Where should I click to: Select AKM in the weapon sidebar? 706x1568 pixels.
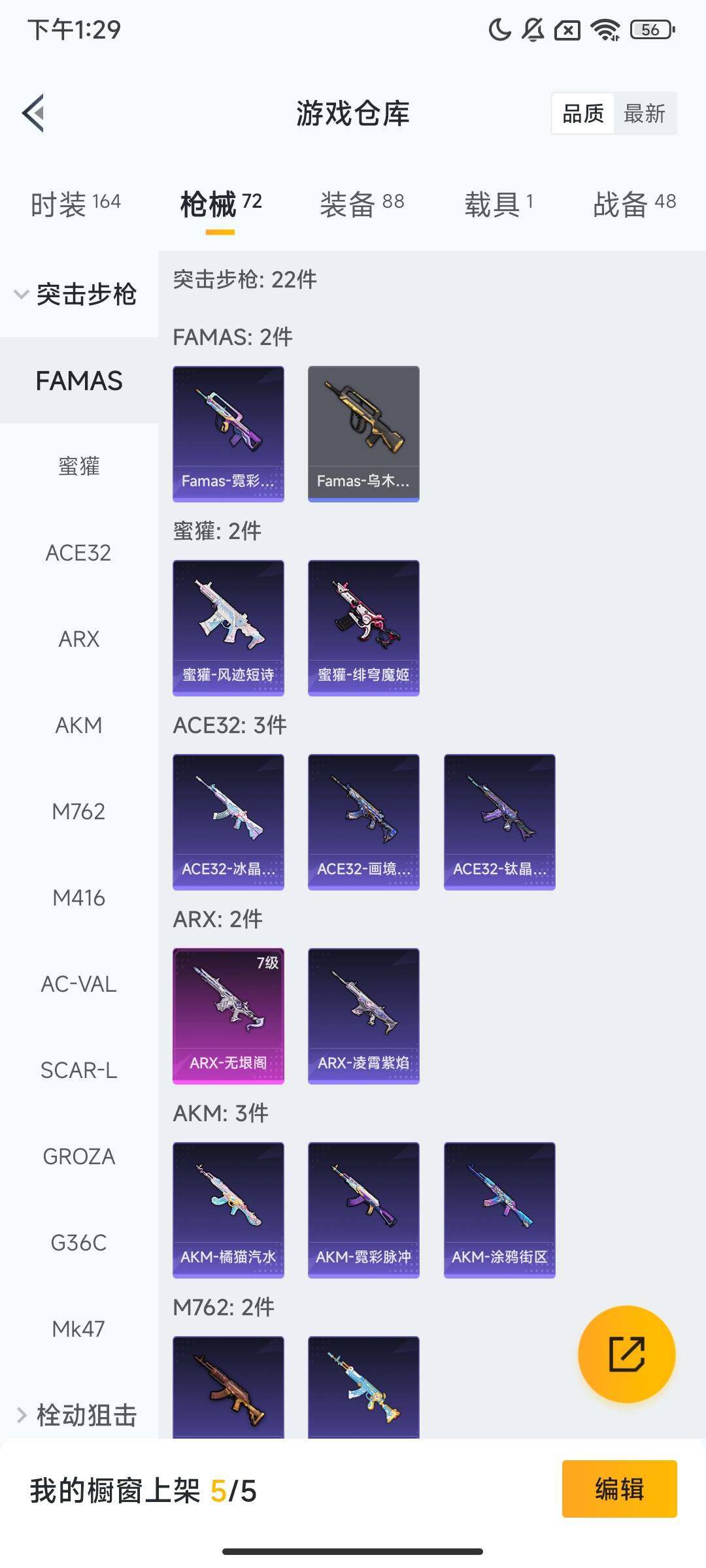(78, 725)
